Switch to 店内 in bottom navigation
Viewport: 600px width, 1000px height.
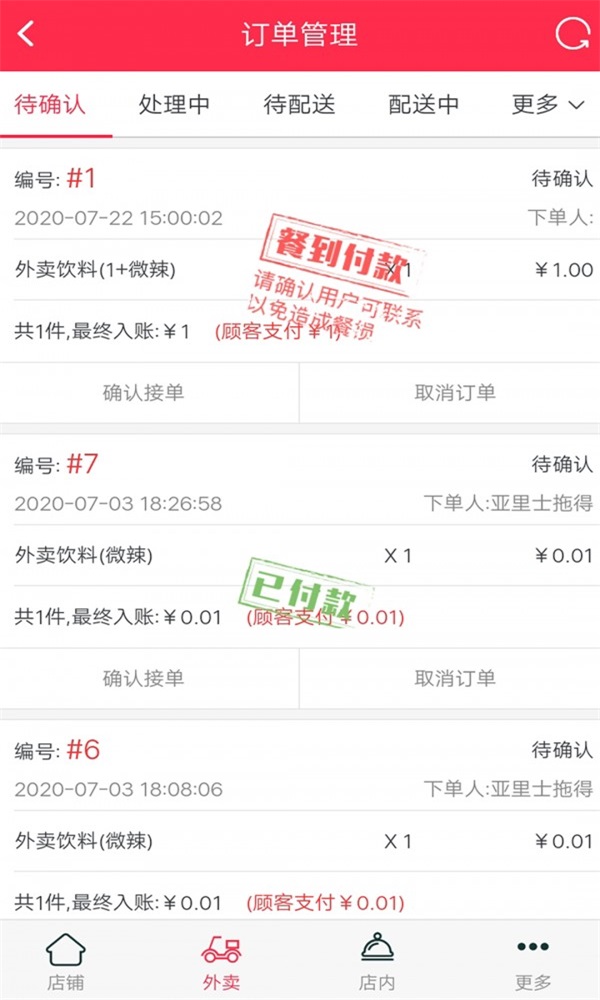[x=376, y=961]
